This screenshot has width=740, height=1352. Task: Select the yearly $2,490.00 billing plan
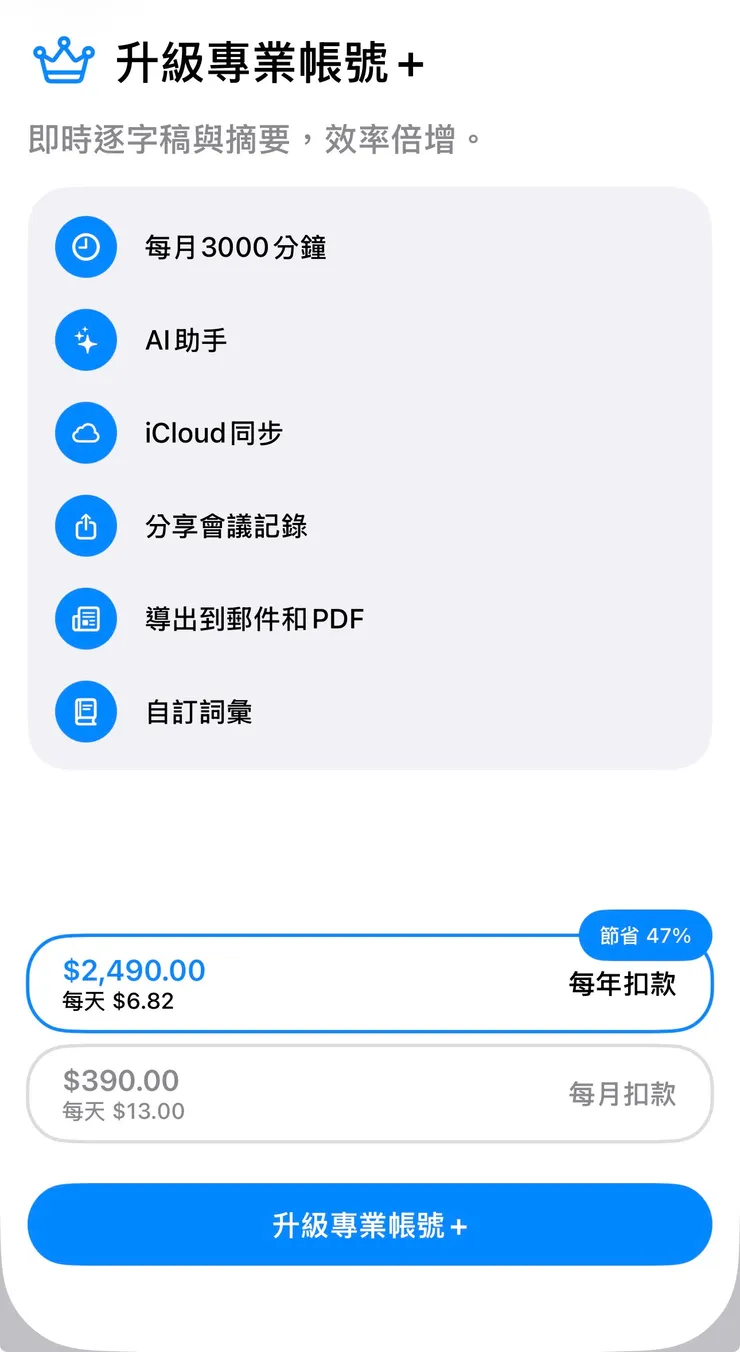[370, 983]
